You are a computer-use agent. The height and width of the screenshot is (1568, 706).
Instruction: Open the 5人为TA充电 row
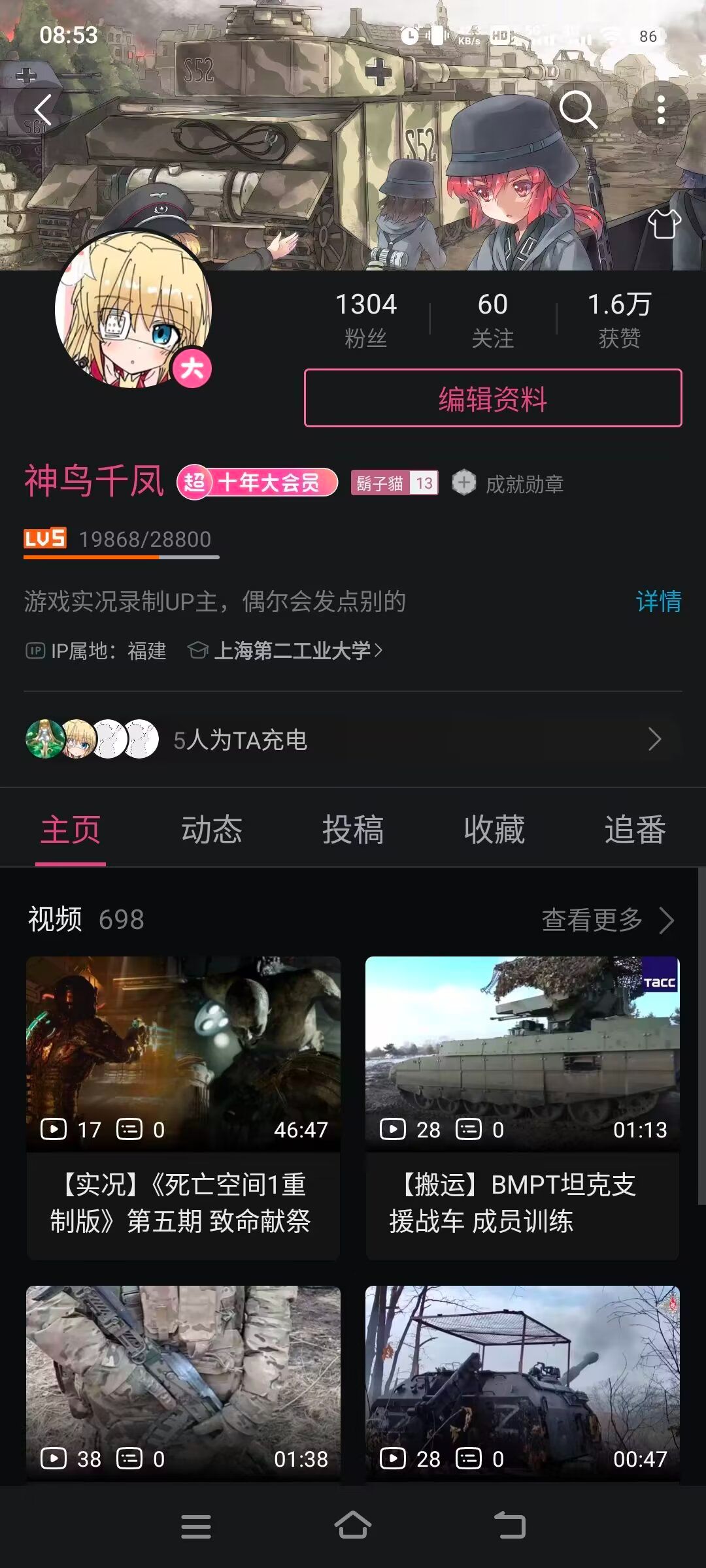click(x=353, y=740)
